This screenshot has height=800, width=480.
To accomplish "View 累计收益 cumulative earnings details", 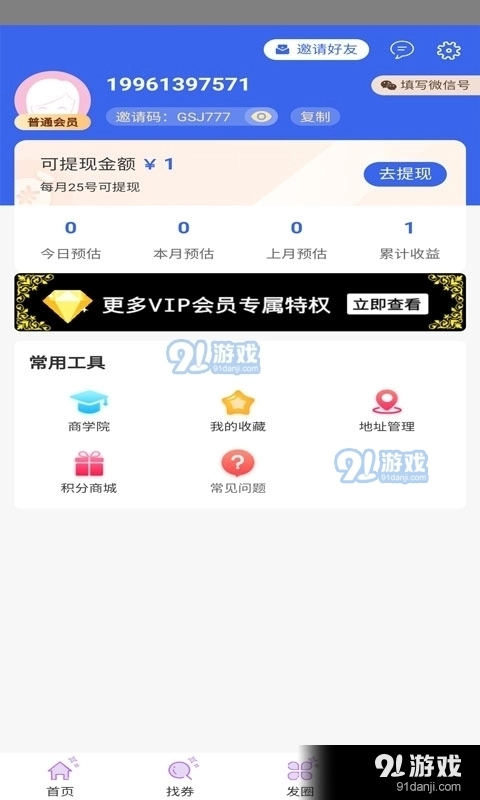I will [x=409, y=241].
